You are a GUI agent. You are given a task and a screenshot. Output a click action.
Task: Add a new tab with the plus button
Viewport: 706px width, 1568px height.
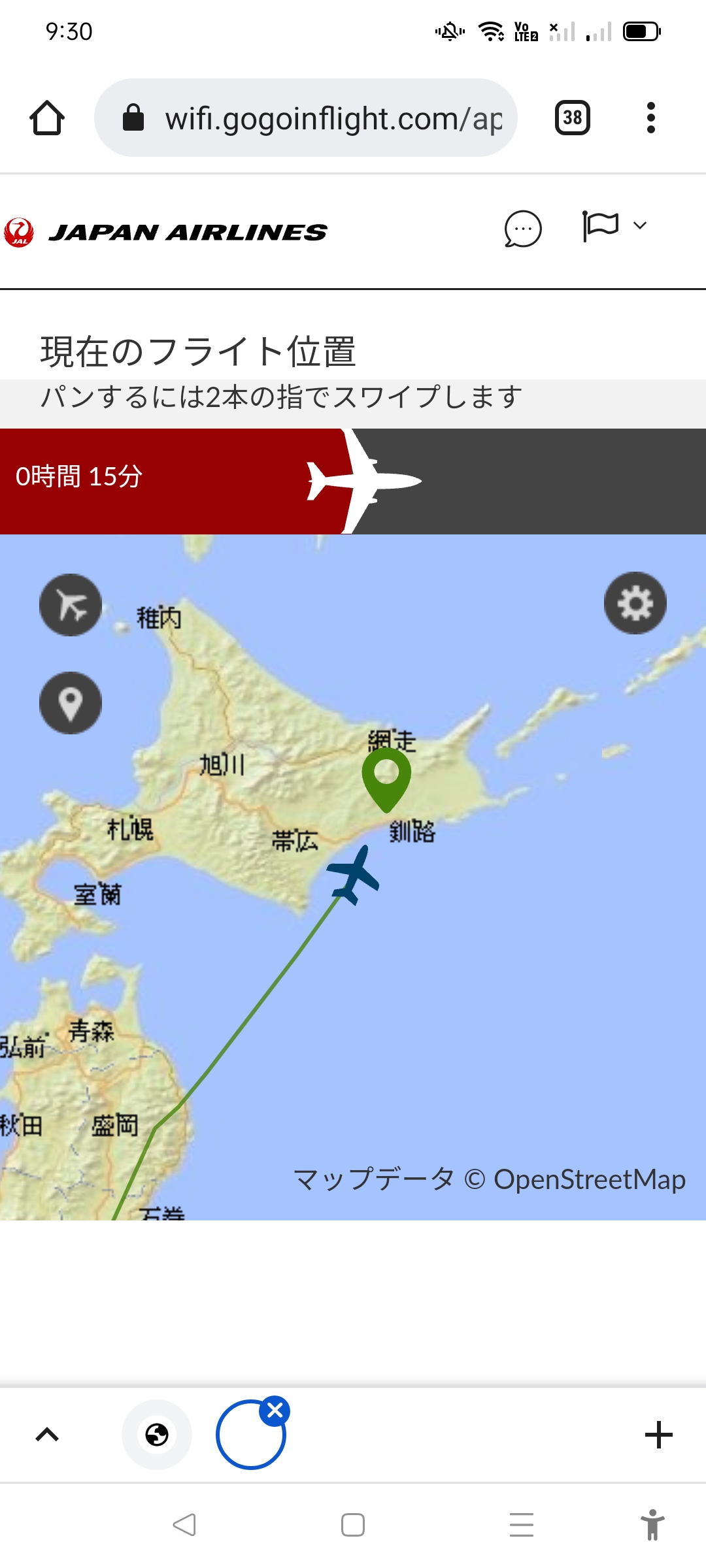(658, 1435)
